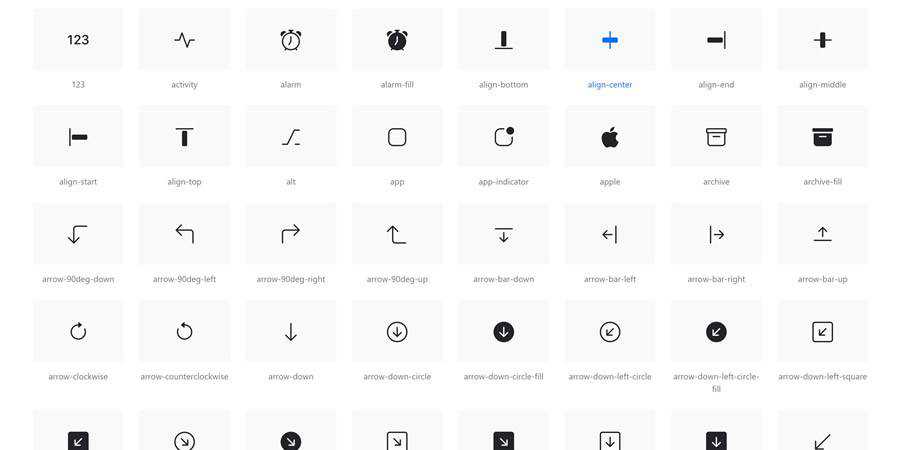
Task: Open the 123 icon tile
Action: click(78, 40)
